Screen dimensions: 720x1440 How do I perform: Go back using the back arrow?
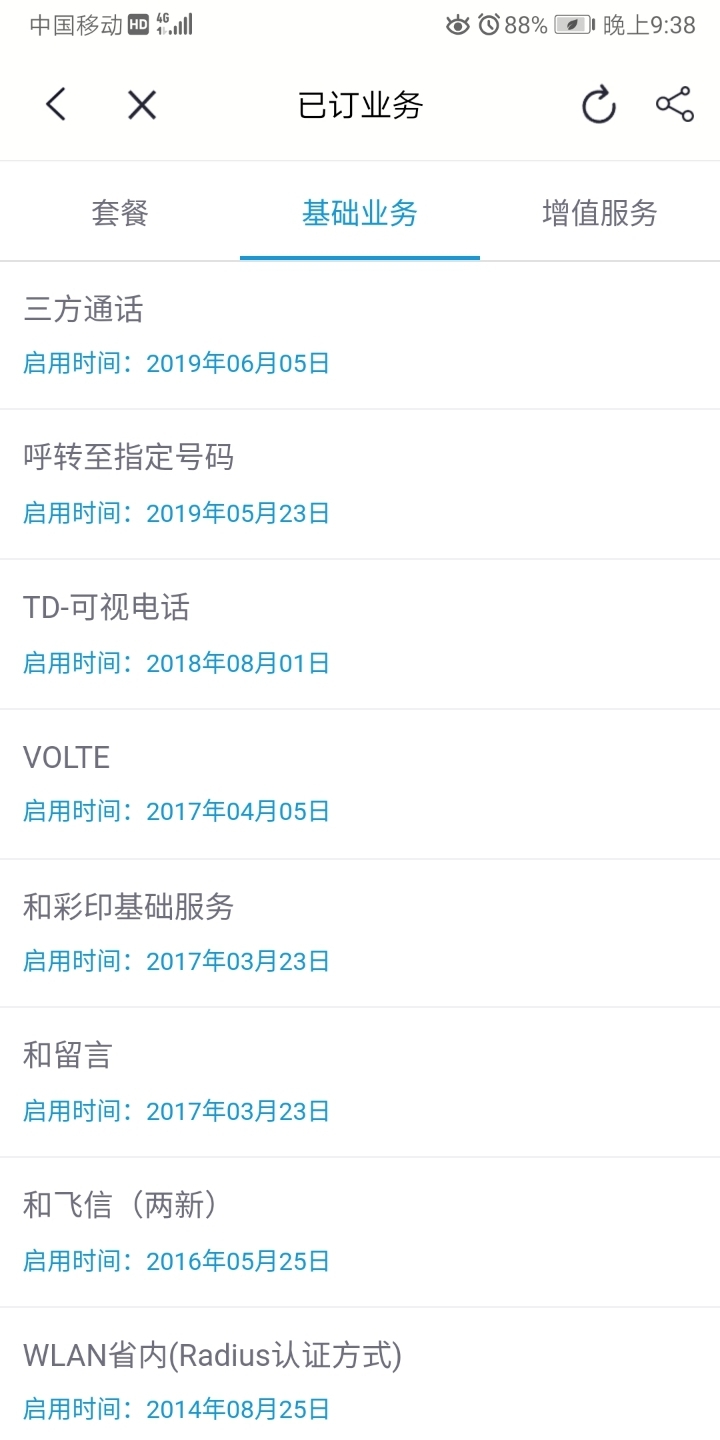pos(56,104)
